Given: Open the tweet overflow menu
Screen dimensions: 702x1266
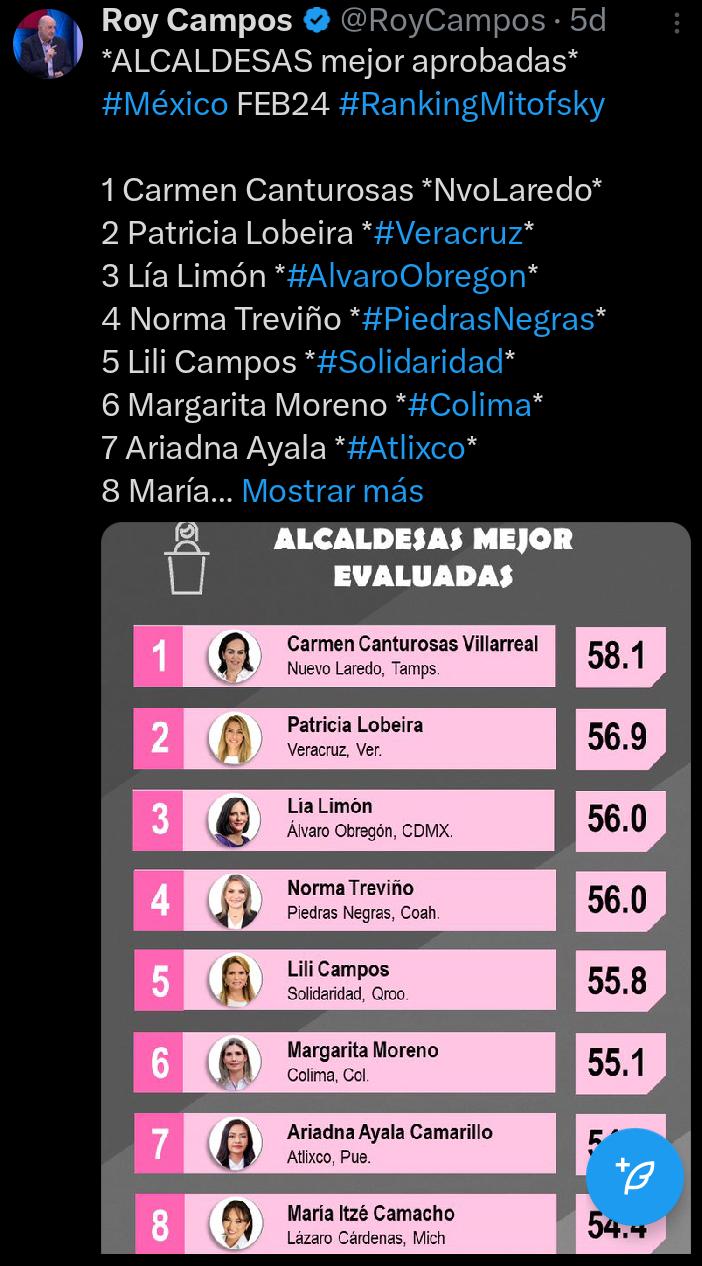Looking at the screenshot, I should tap(678, 21).
